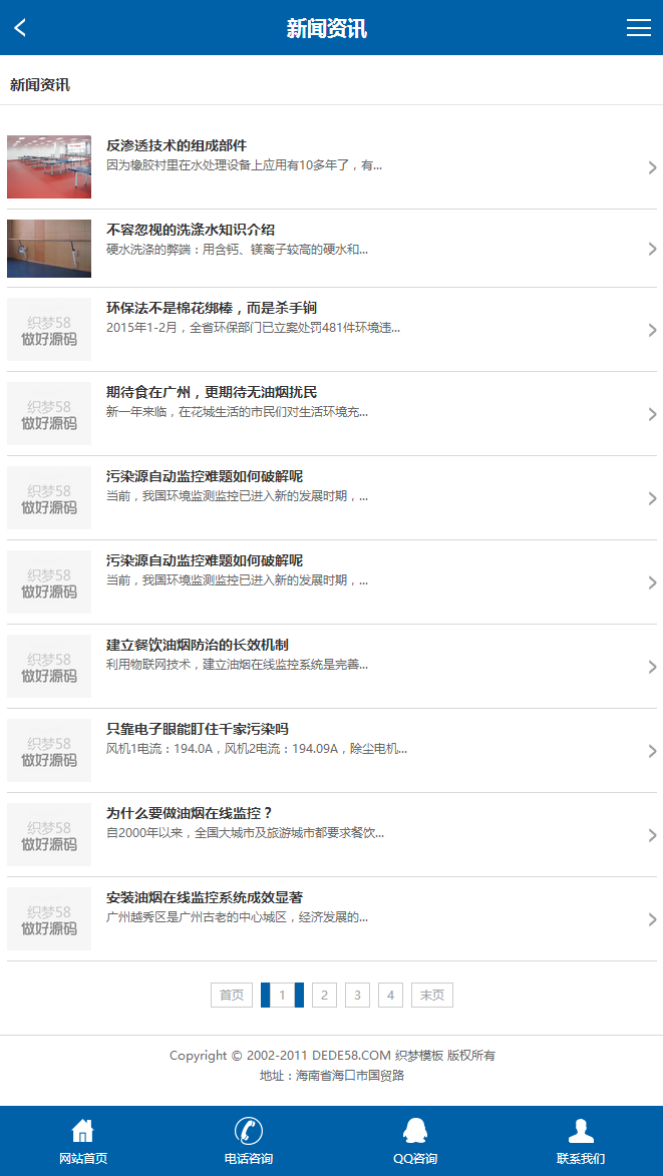The width and height of the screenshot is (663, 1176).
Task: Open 期待食在广州，更期待无油烟扰民
Action: (332, 413)
